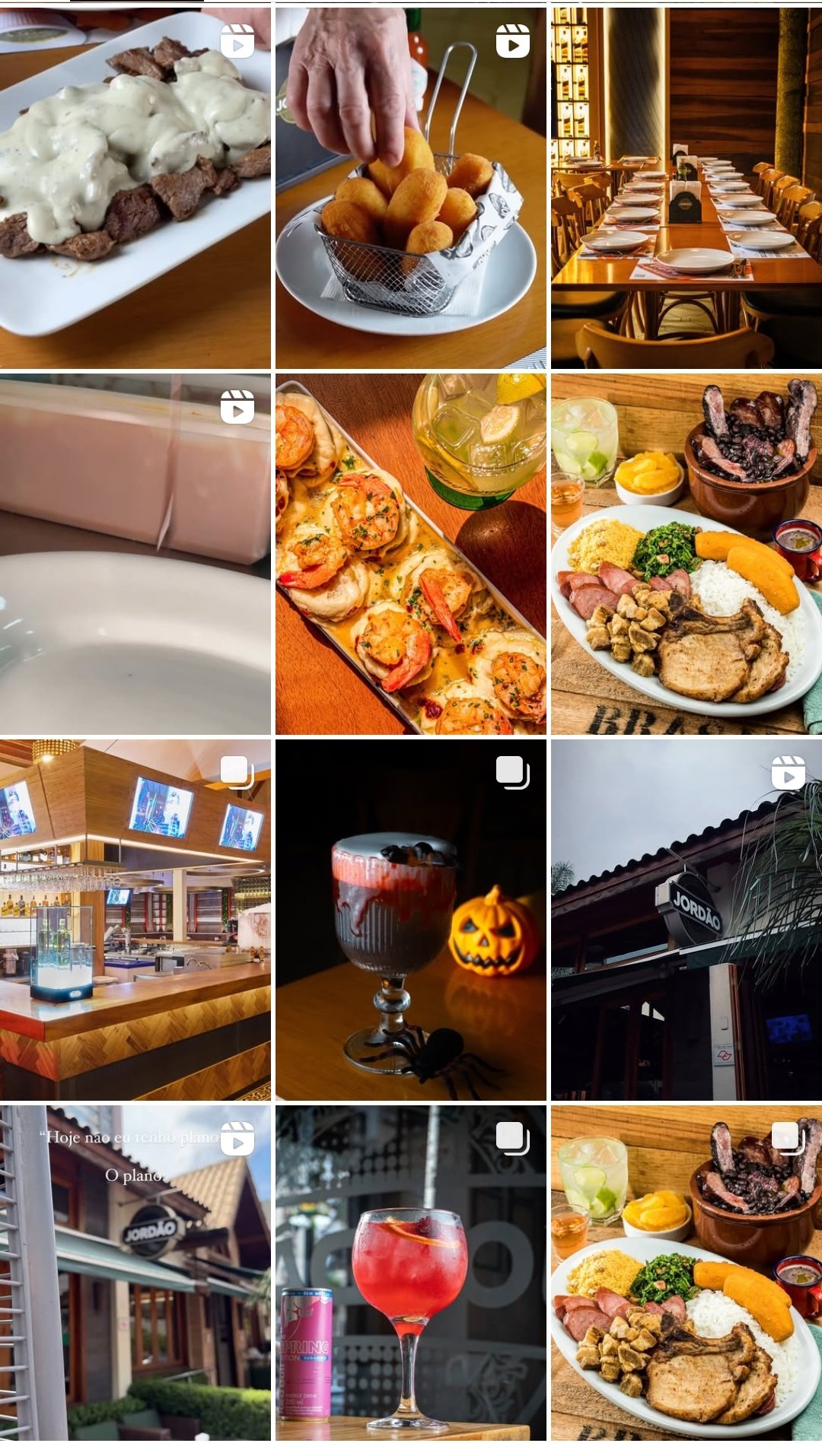Open the photo of the set dining tables
Viewport: 822px width, 1456px height.
686,188
